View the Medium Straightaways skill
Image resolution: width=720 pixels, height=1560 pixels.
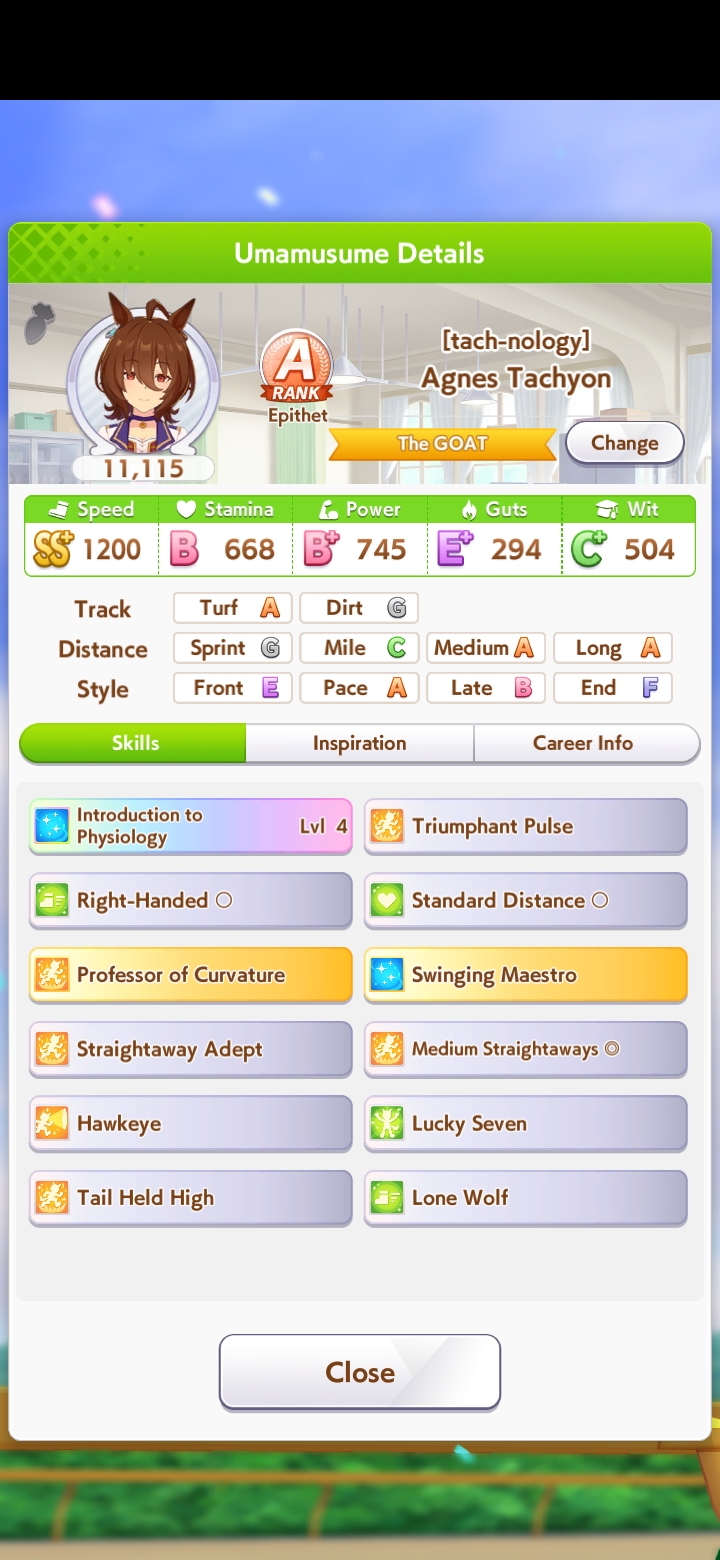click(525, 1049)
